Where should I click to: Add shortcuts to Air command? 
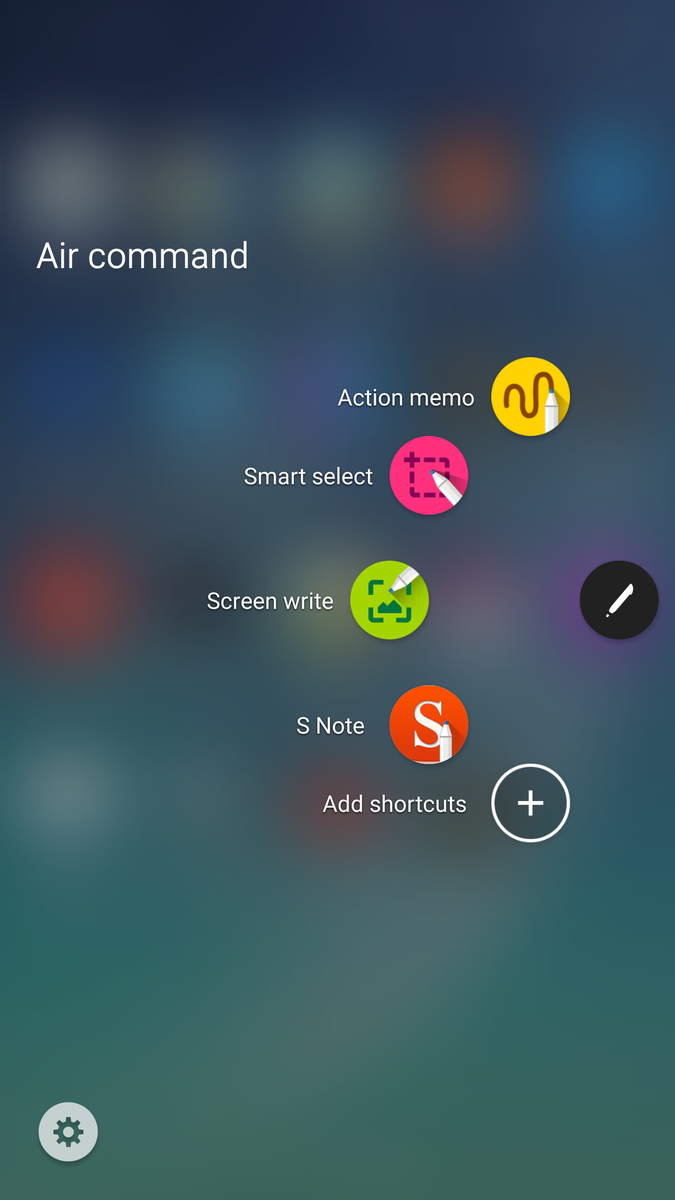530,803
